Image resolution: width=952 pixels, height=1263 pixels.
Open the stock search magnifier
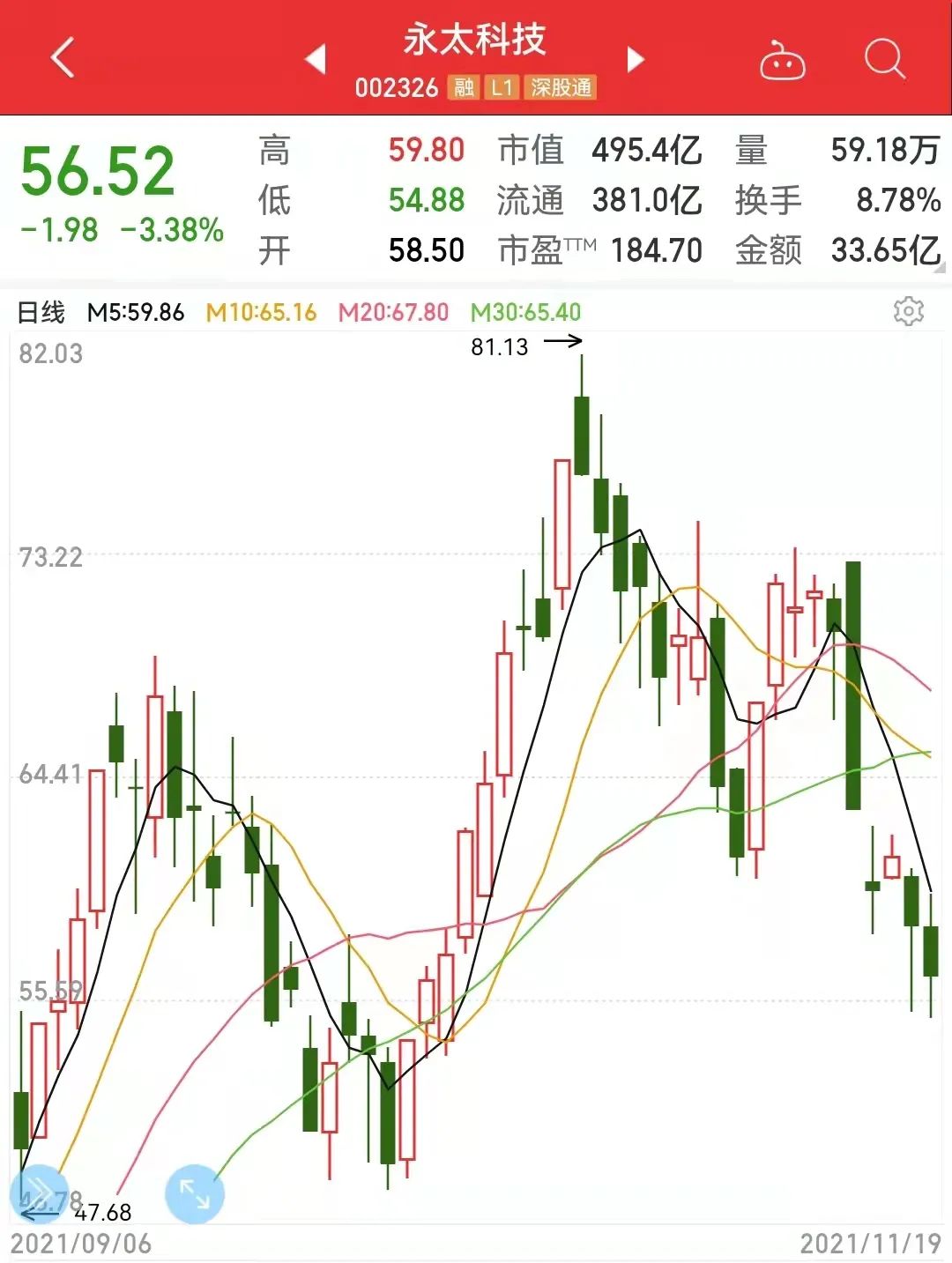pos(881,58)
